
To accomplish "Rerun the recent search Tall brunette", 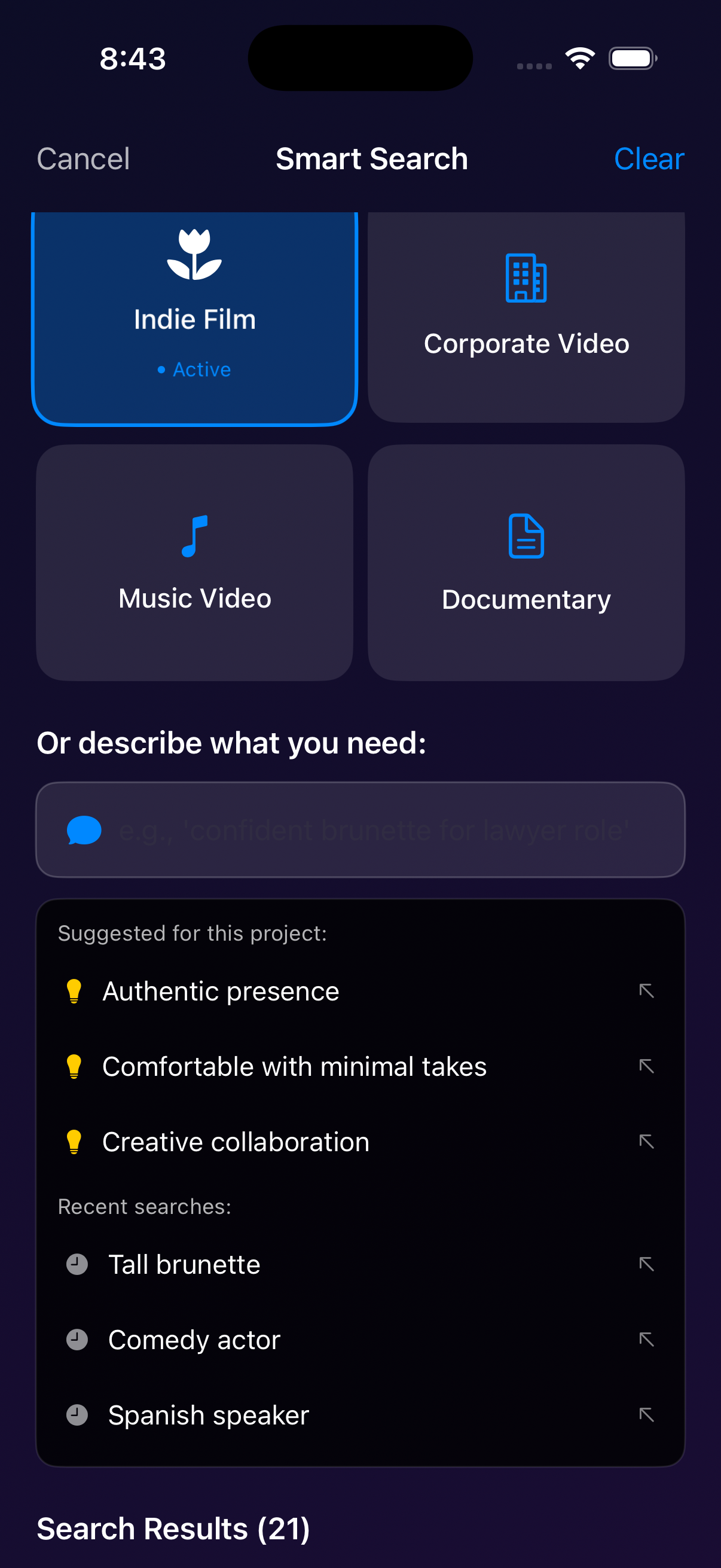I will 360,1264.
